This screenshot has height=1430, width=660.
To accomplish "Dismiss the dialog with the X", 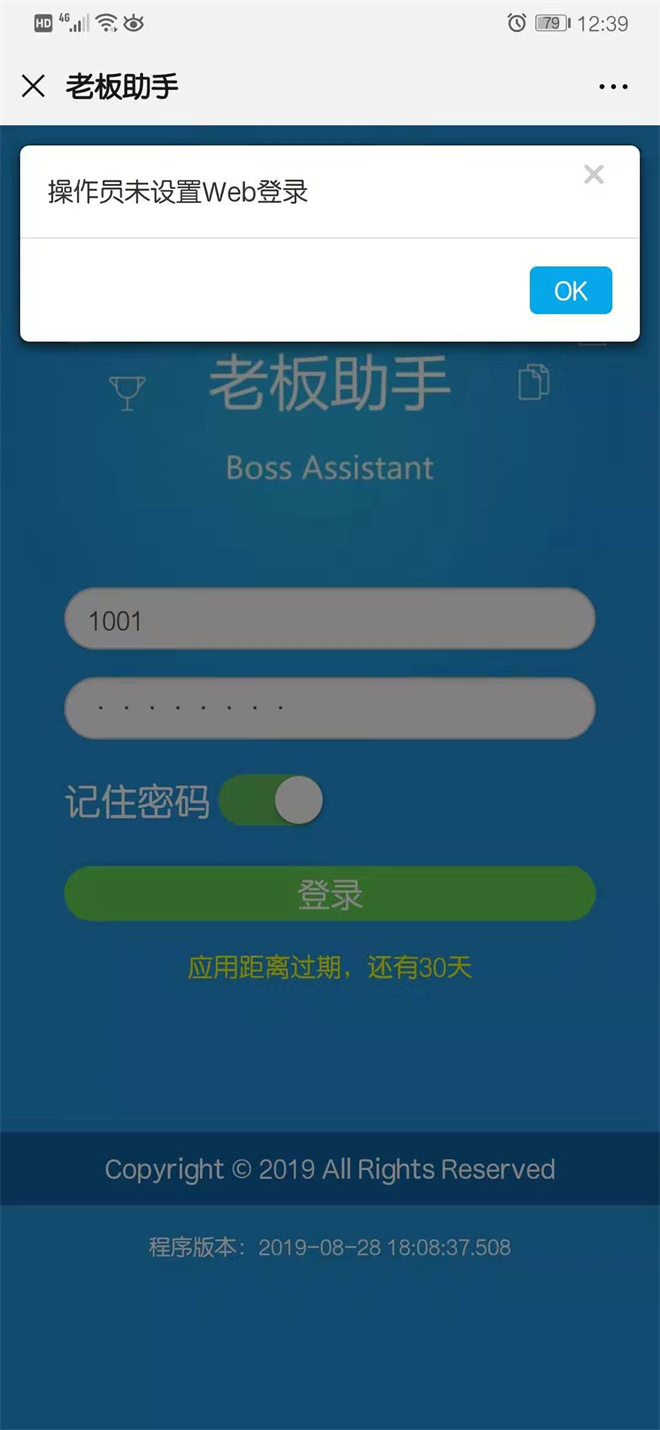I will [x=594, y=175].
